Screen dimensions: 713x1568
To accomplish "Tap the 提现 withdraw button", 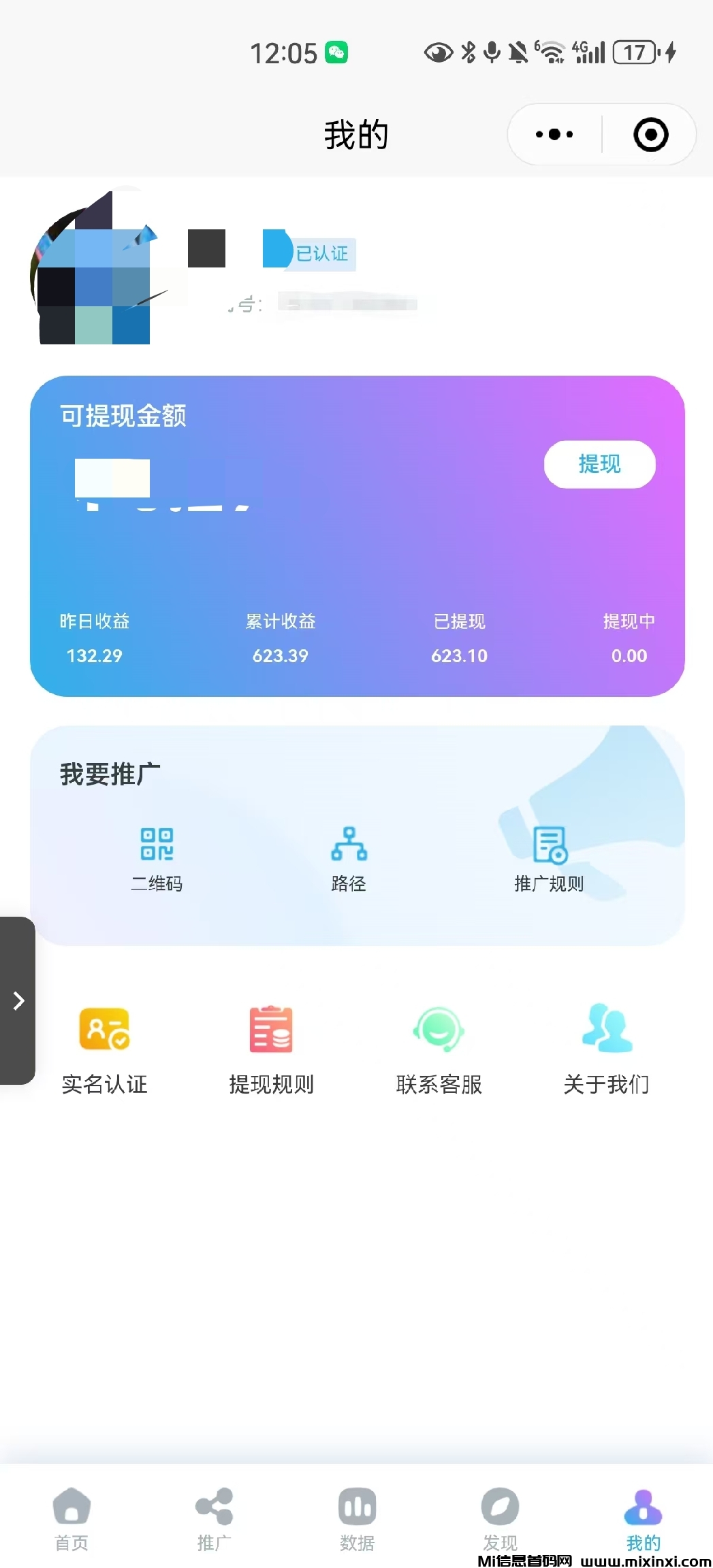I will point(599,464).
